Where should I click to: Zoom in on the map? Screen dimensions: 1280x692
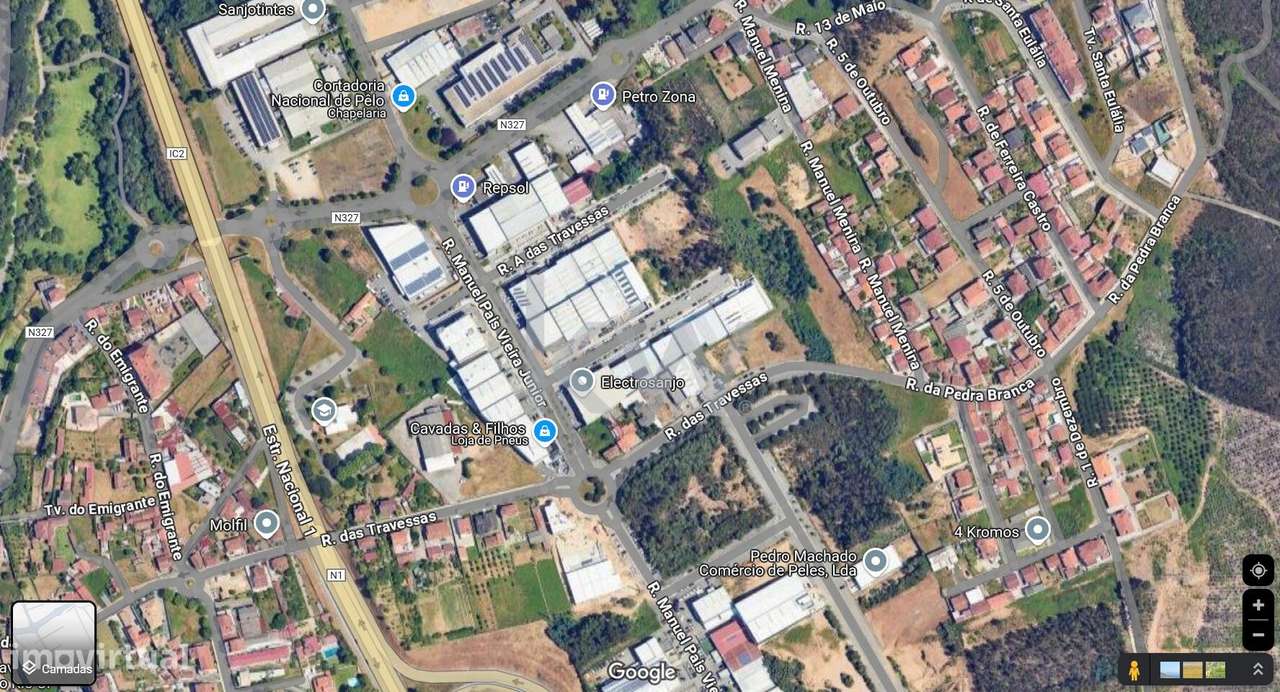point(1258,605)
